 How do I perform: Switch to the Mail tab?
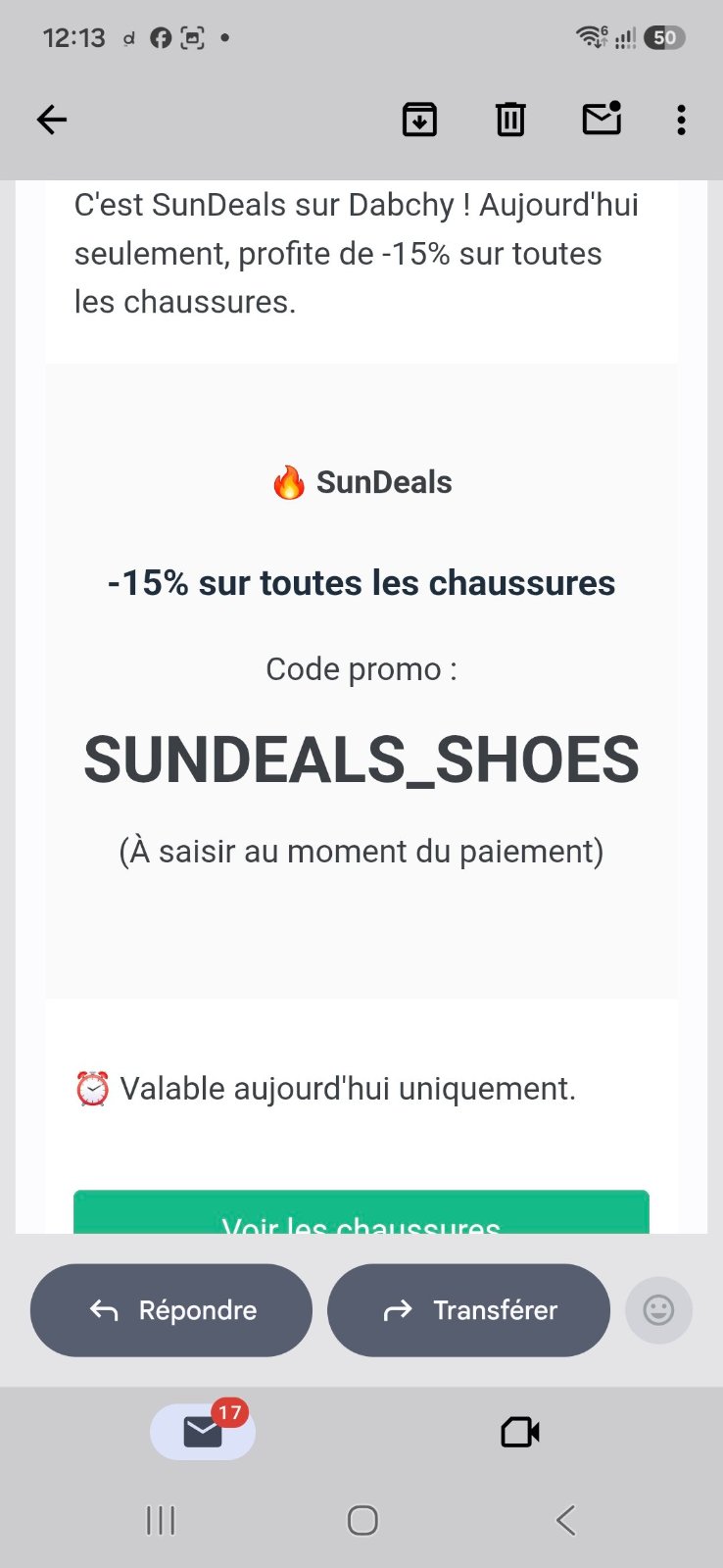click(x=203, y=1431)
